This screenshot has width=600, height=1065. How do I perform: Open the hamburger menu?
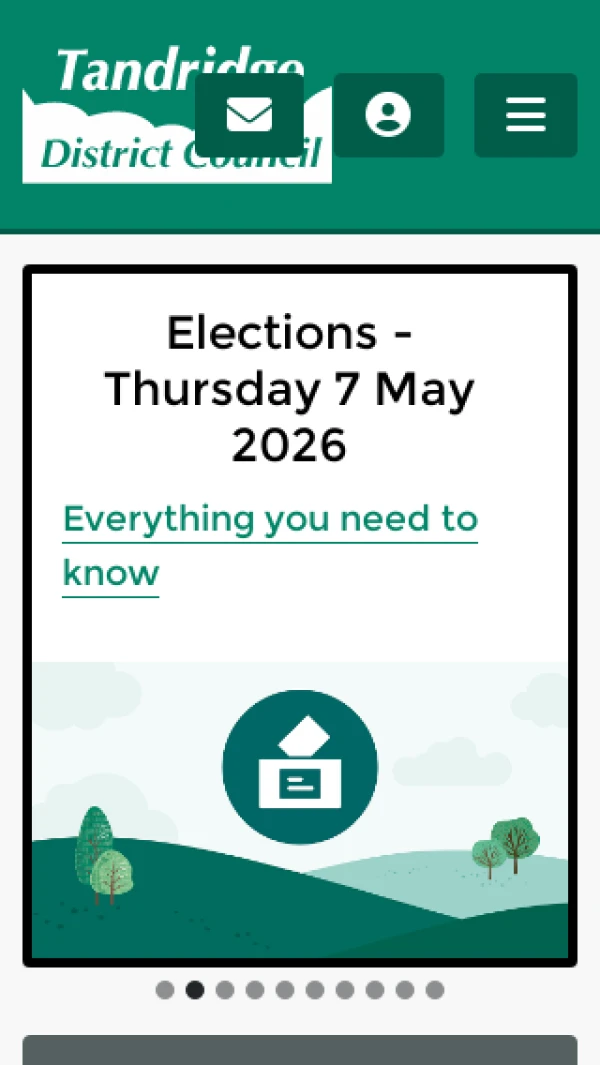point(525,115)
